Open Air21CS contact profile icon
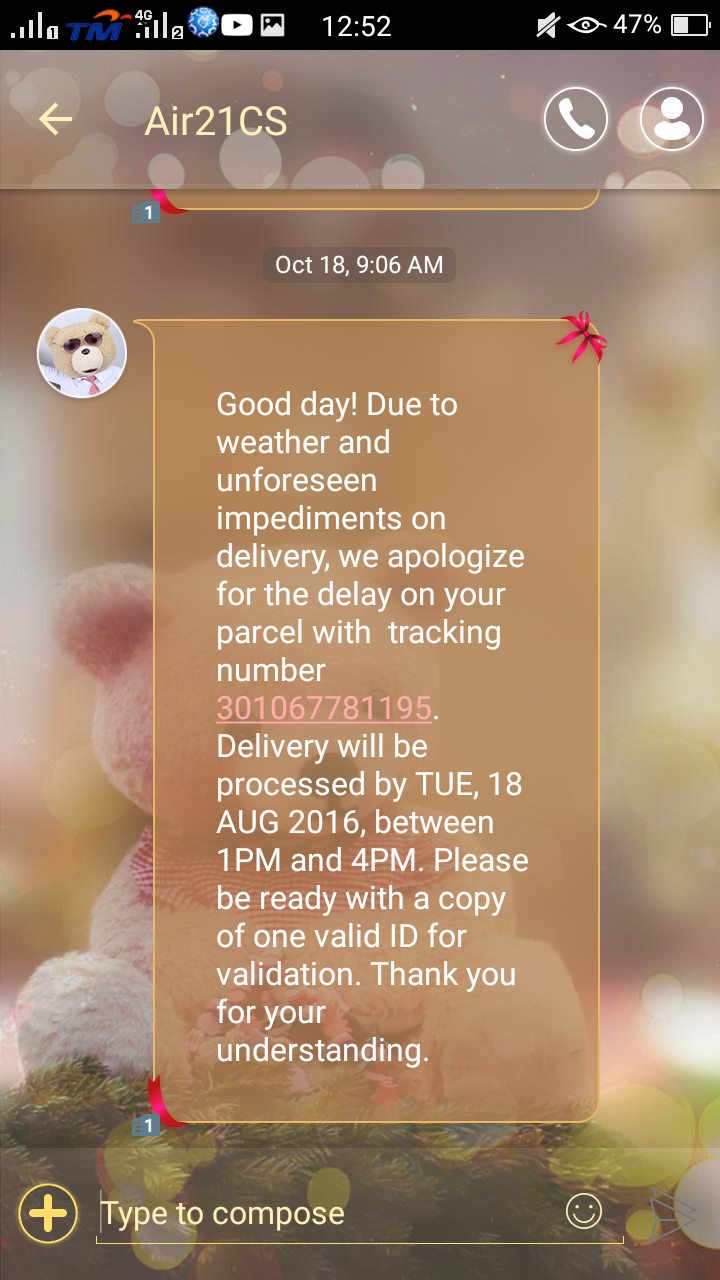This screenshot has width=720, height=1280. pos(672,120)
